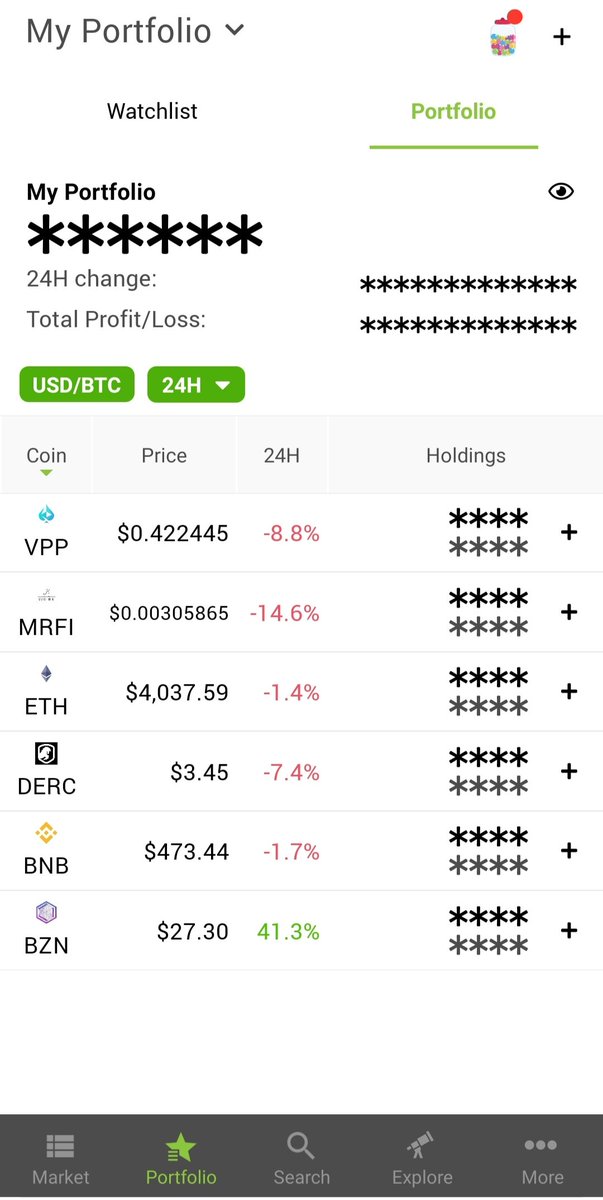This screenshot has height=1200, width=603.
Task: Toggle portfolio balance visibility eye
Action: pos(561,191)
